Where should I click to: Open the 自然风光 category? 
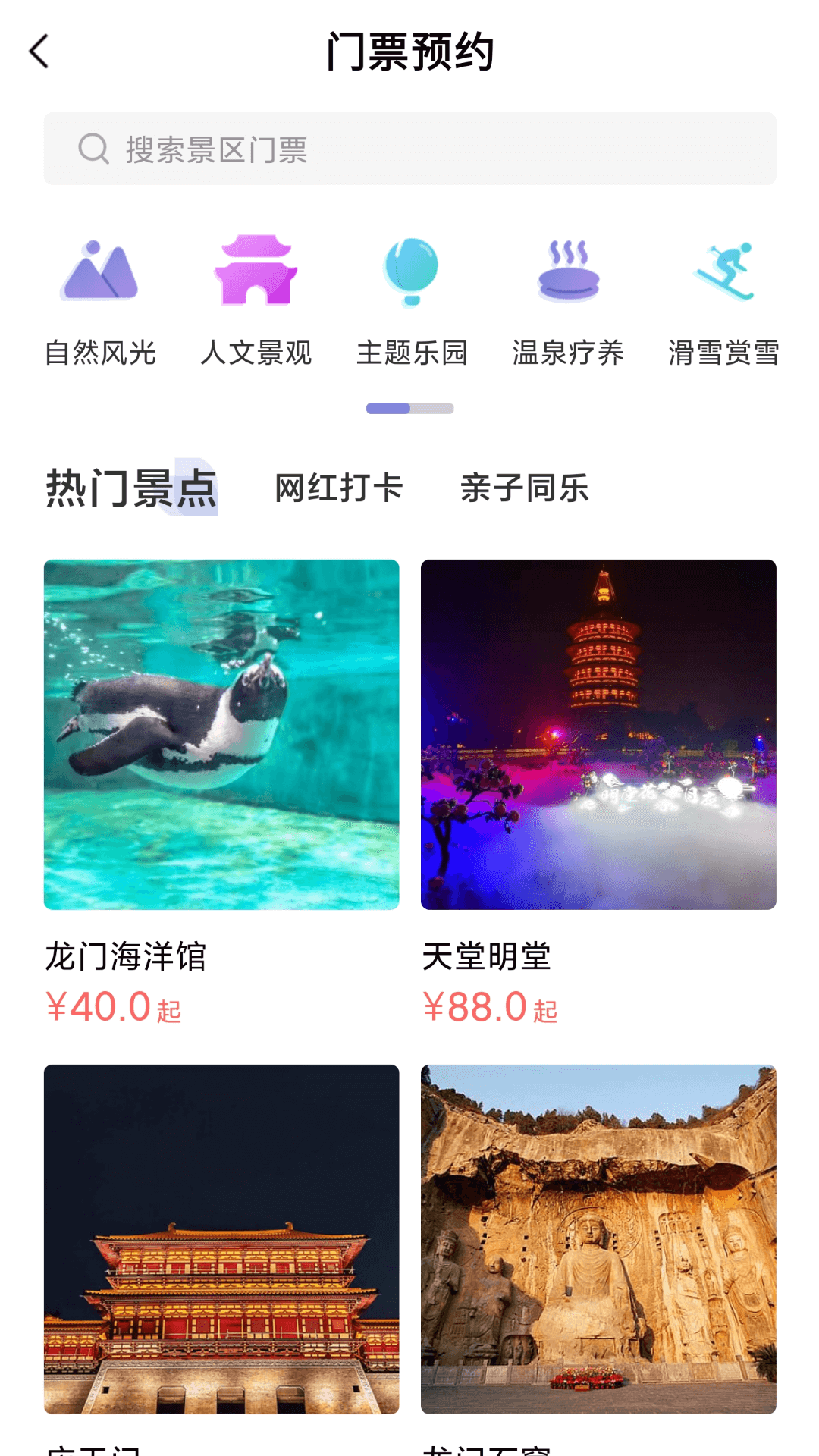tap(100, 301)
